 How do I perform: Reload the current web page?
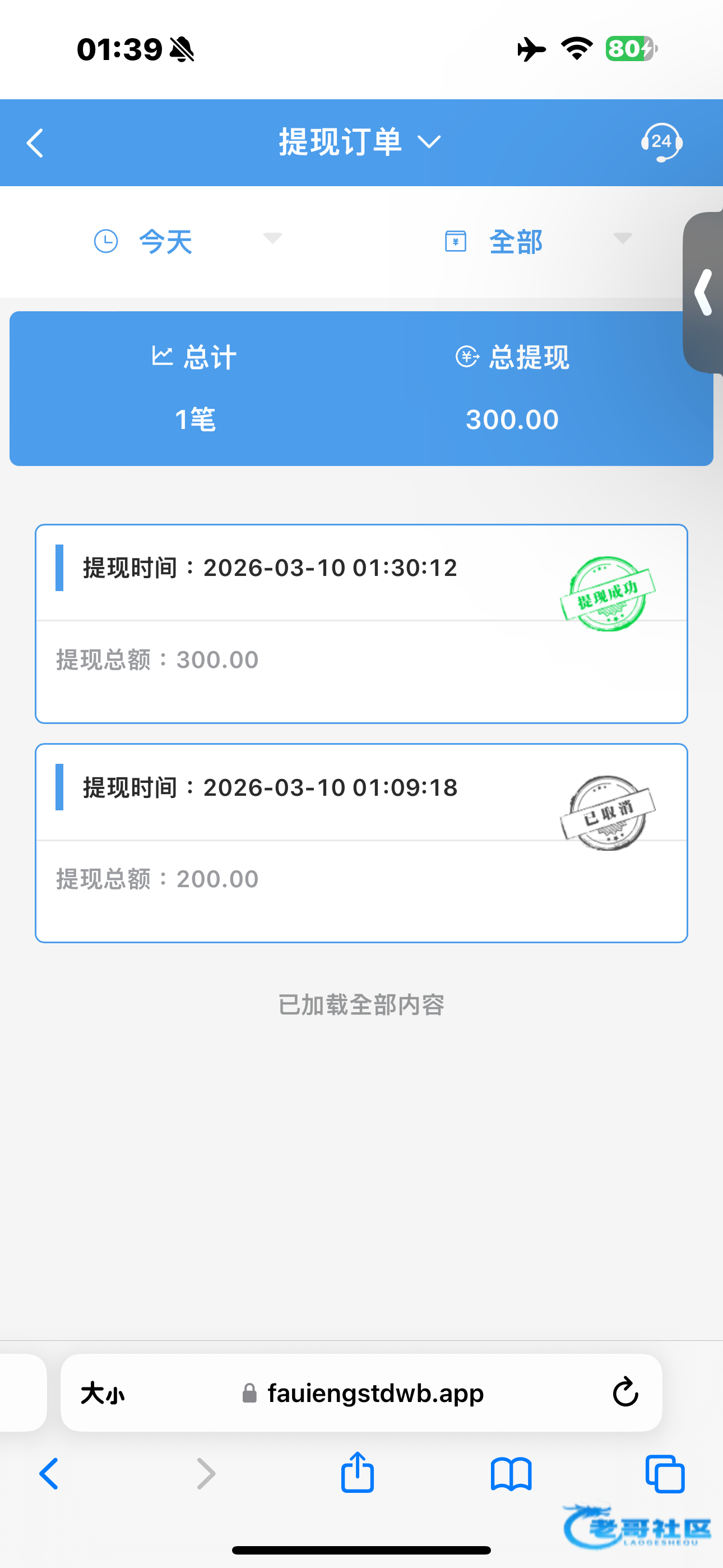point(625,1392)
